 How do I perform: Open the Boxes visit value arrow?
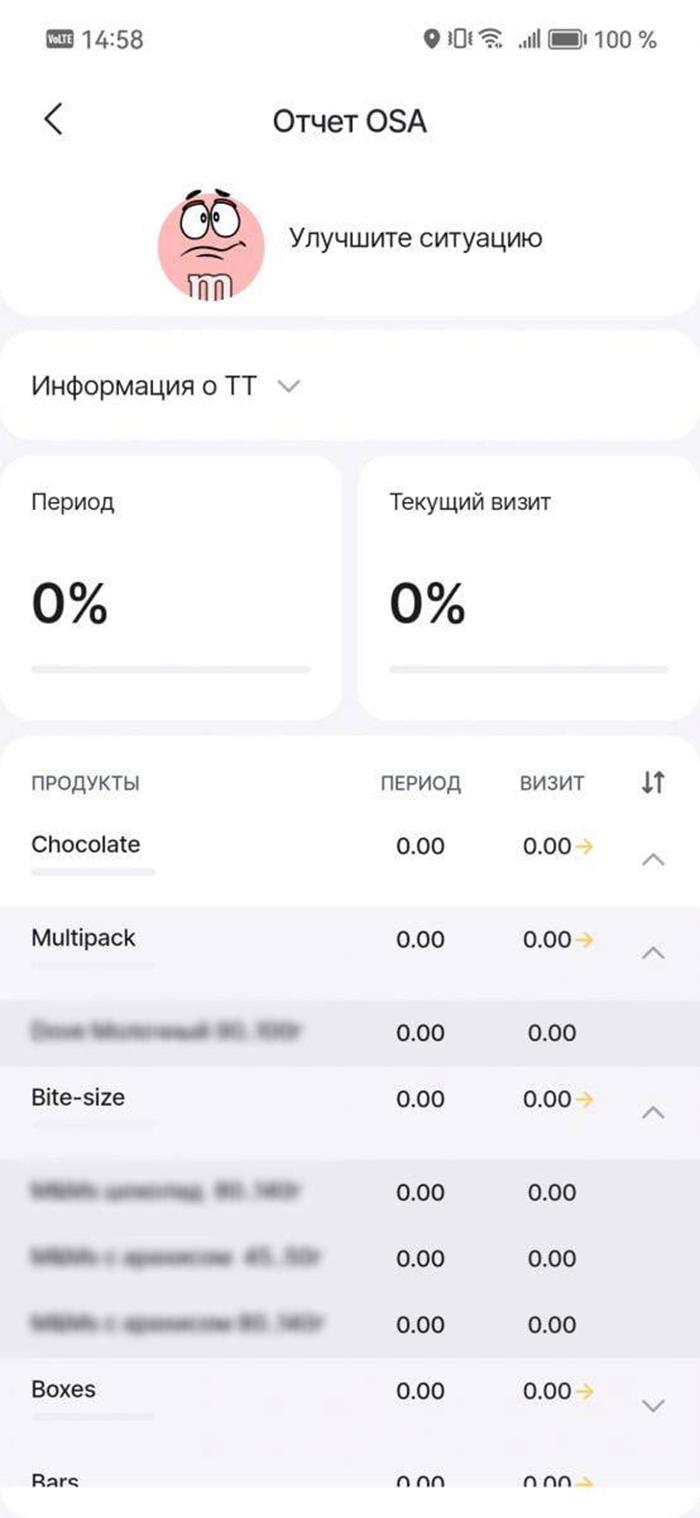pos(585,1391)
